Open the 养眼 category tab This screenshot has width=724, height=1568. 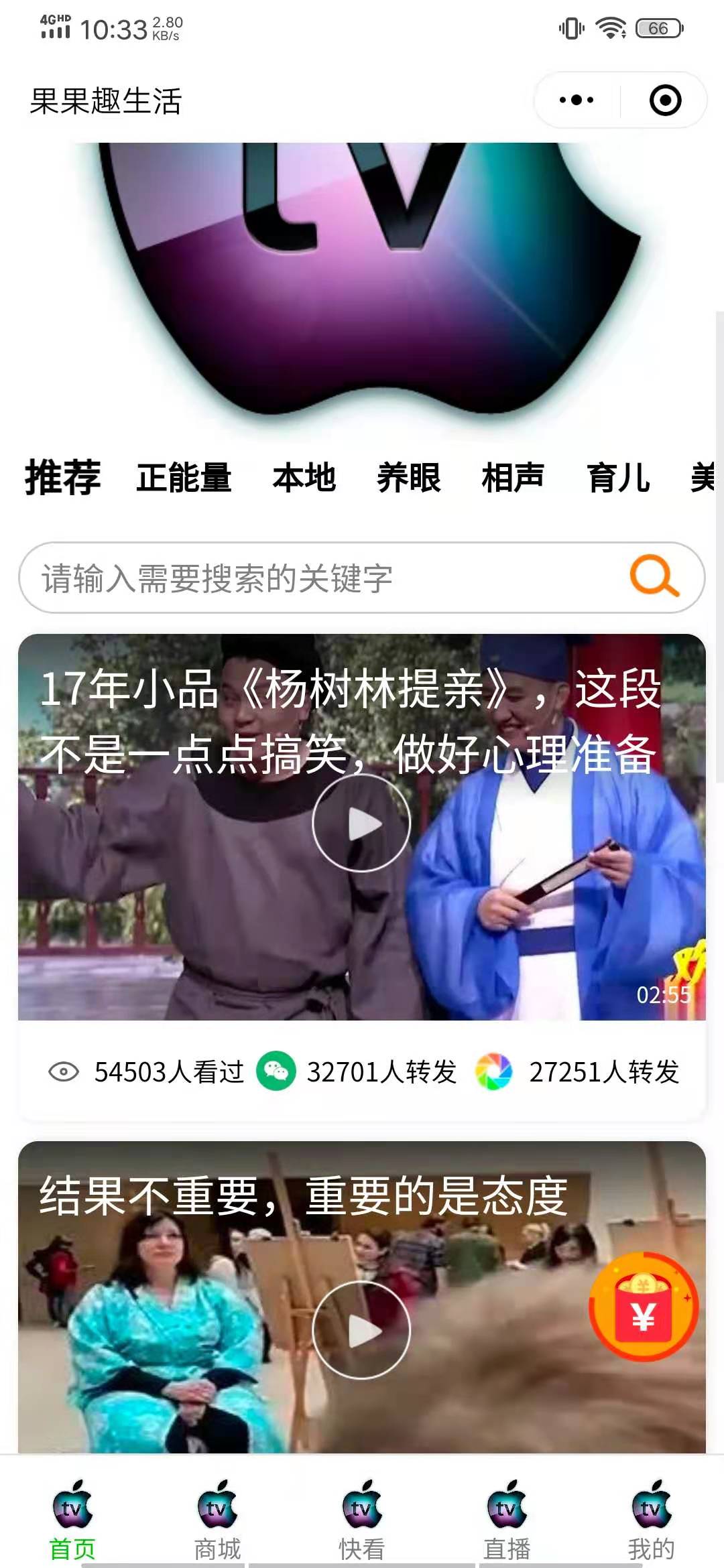click(408, 478)
